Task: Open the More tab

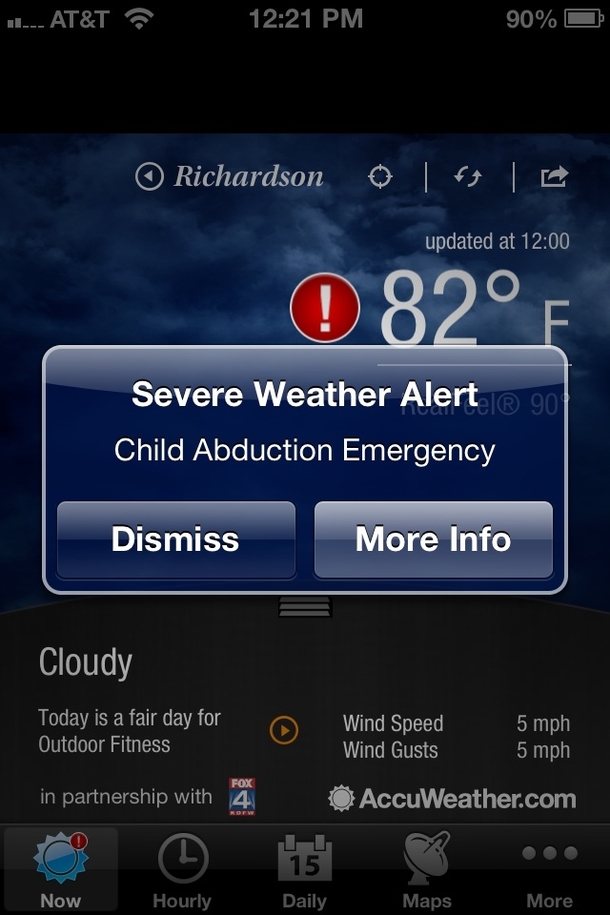Action: 549,870
